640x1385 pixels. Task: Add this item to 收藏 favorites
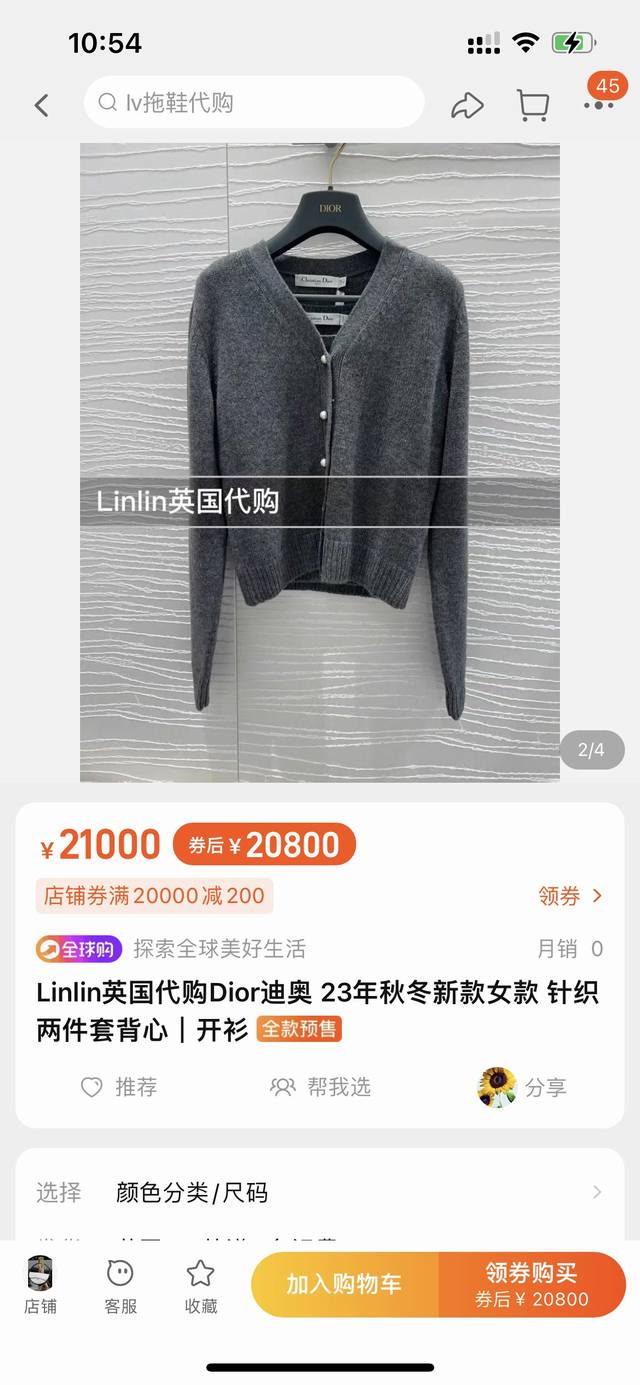point(200,1285)
